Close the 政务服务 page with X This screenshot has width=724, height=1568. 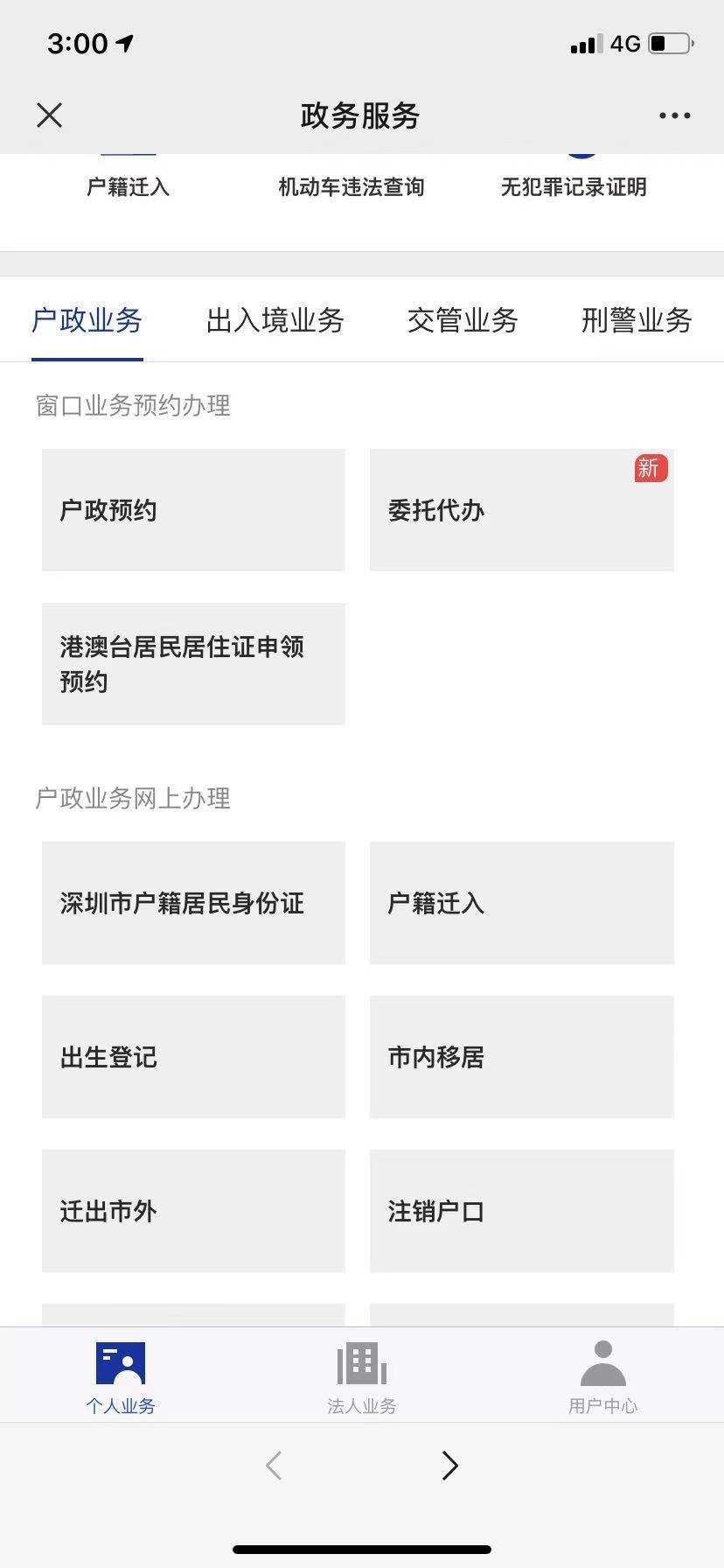(x=50, y=115)
